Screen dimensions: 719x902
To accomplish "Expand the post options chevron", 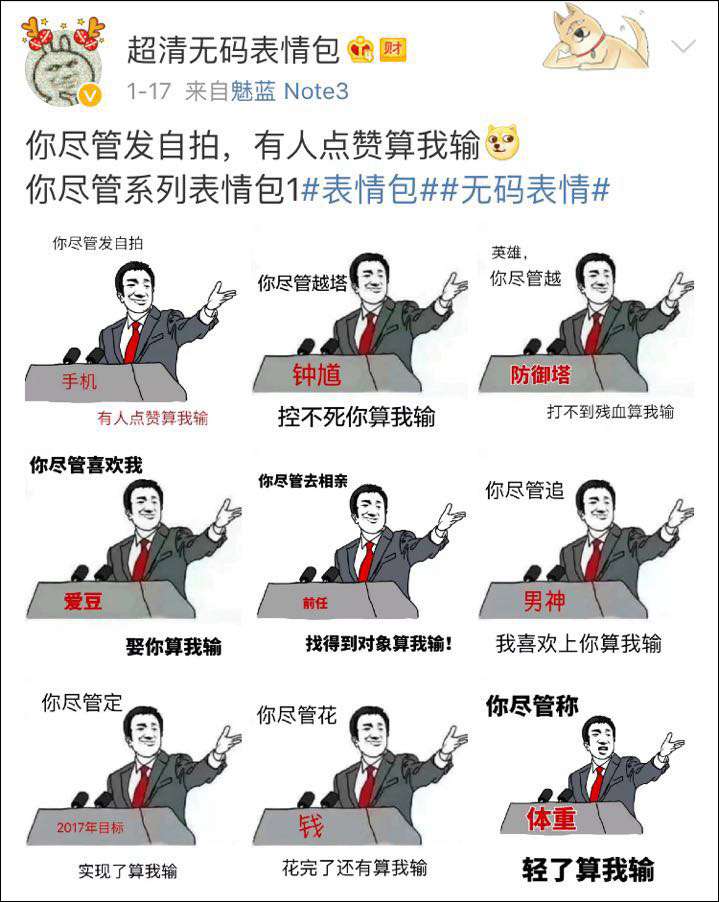I will pos(683,46).
